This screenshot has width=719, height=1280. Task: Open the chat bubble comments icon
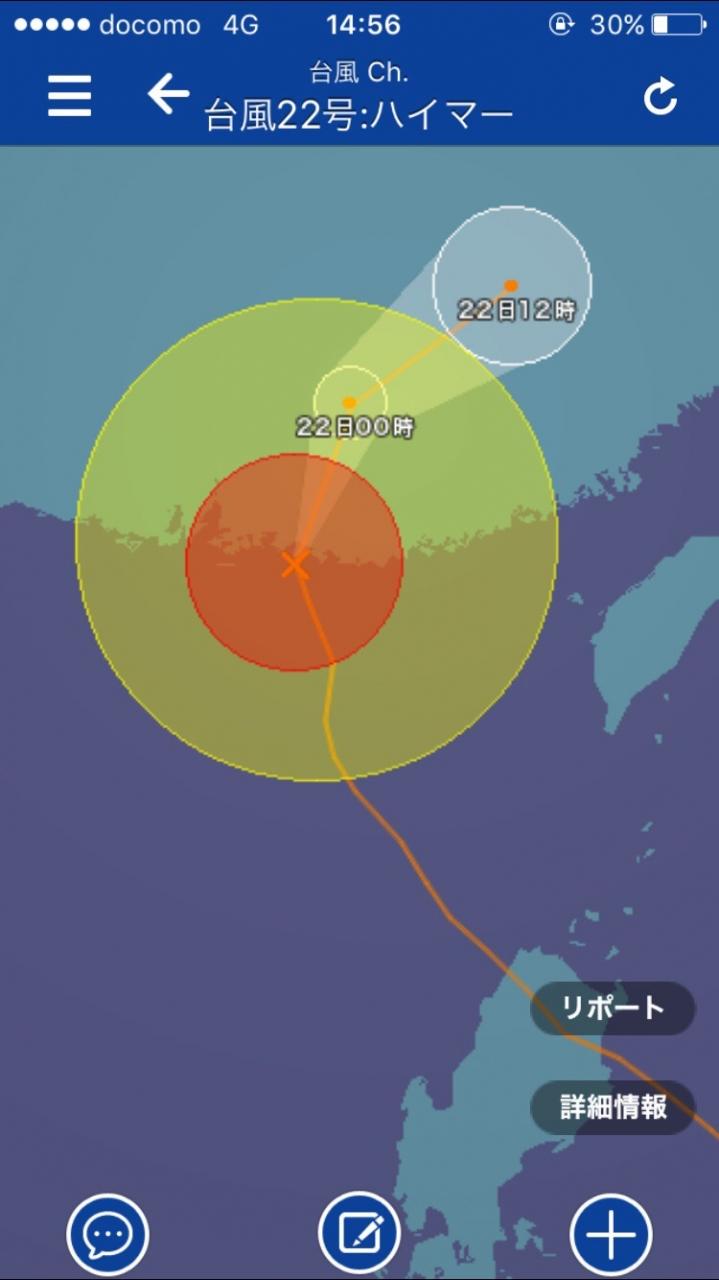coord(107,1234)
